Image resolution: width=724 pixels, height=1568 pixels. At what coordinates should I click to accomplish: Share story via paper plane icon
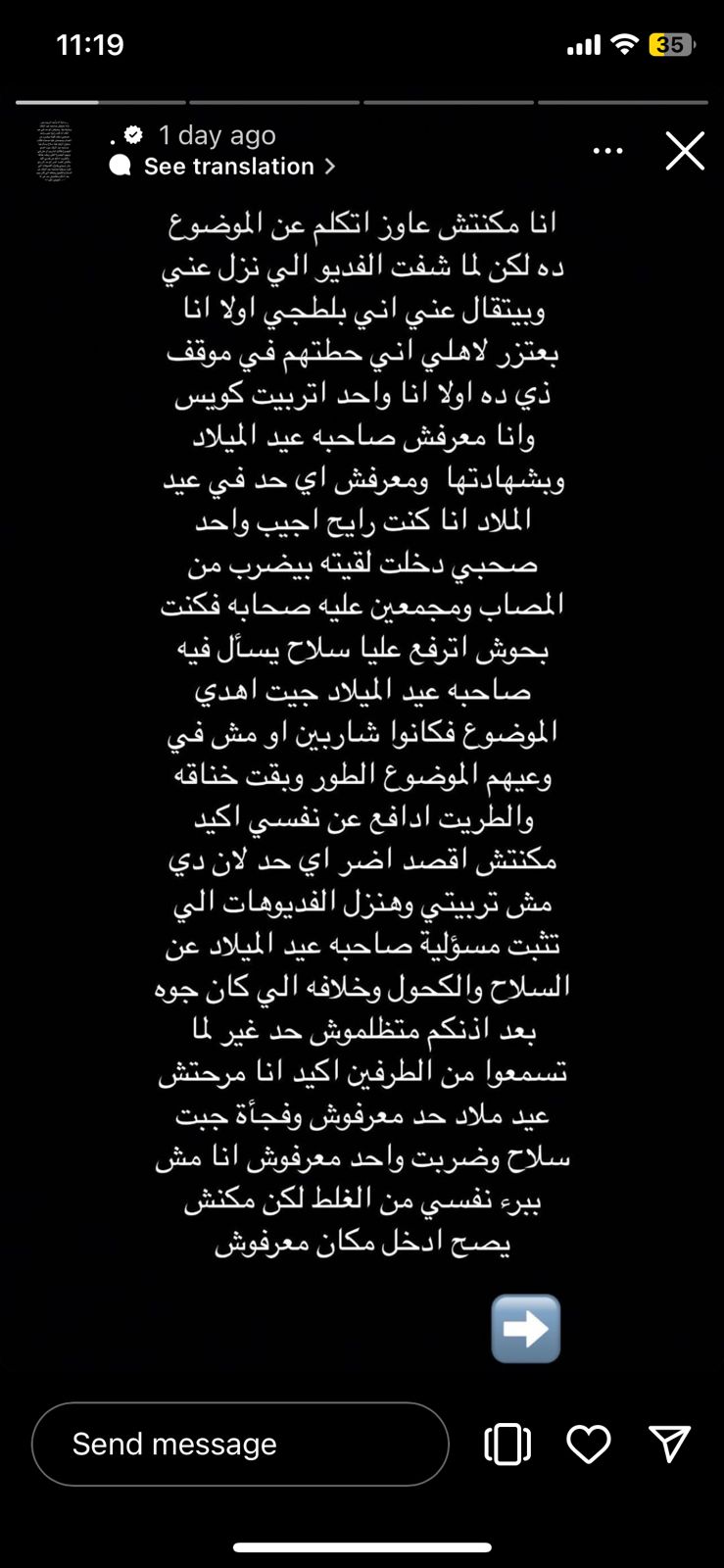pos(670,1444)
